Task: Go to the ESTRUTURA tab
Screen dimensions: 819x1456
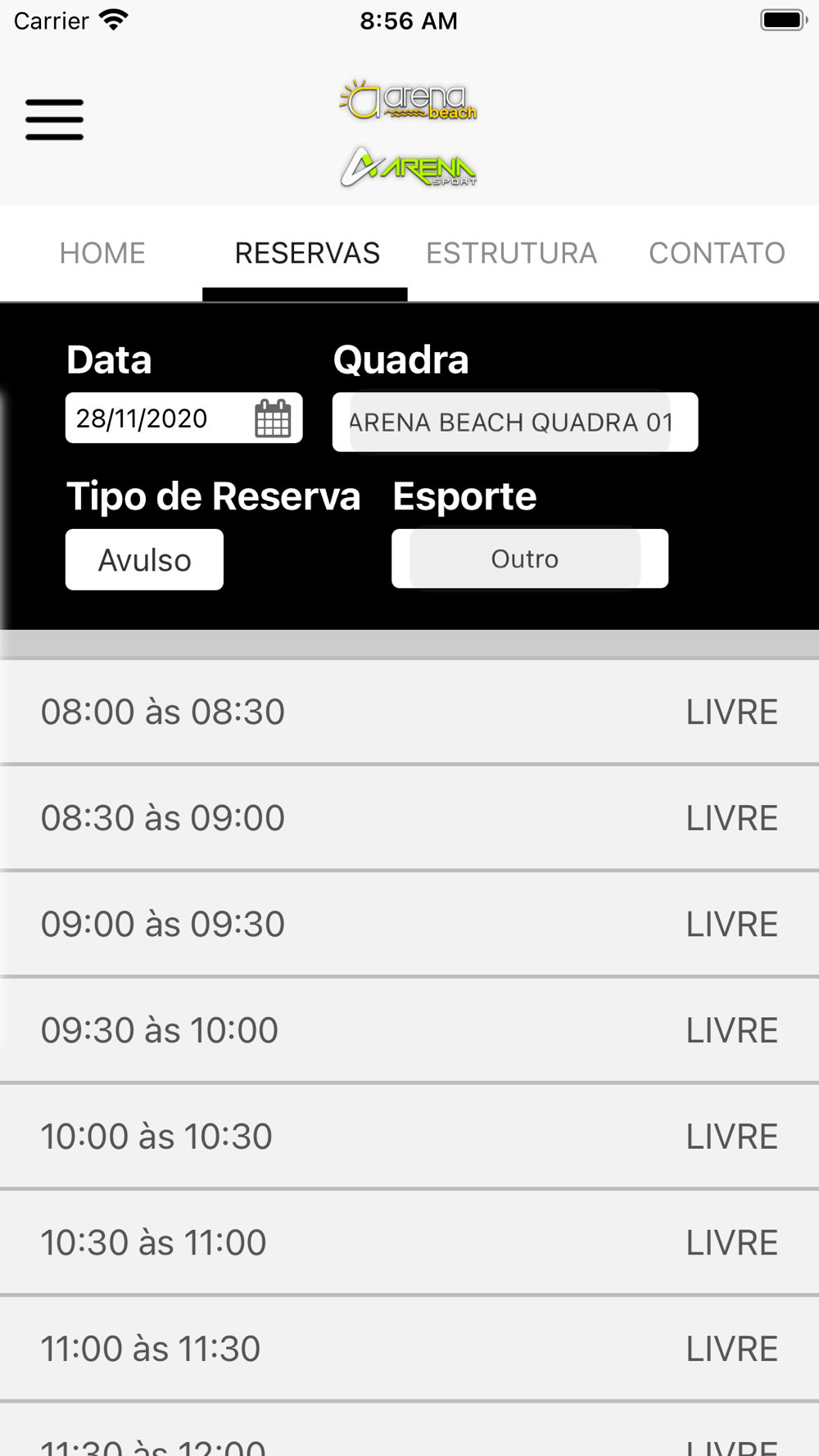Action: pyautogui.click(x=511, y=253)
